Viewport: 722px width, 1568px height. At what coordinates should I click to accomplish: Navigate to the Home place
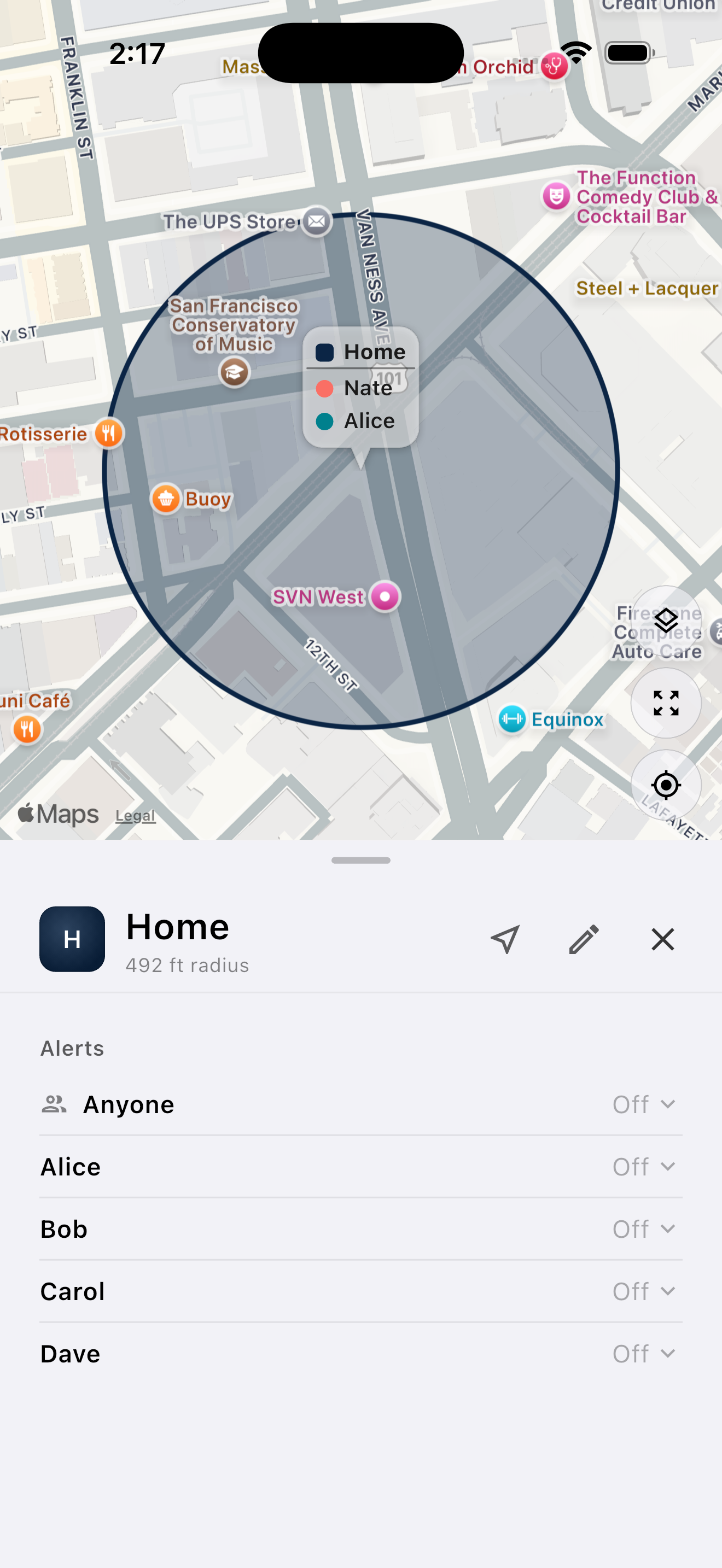tap(505, 939)
